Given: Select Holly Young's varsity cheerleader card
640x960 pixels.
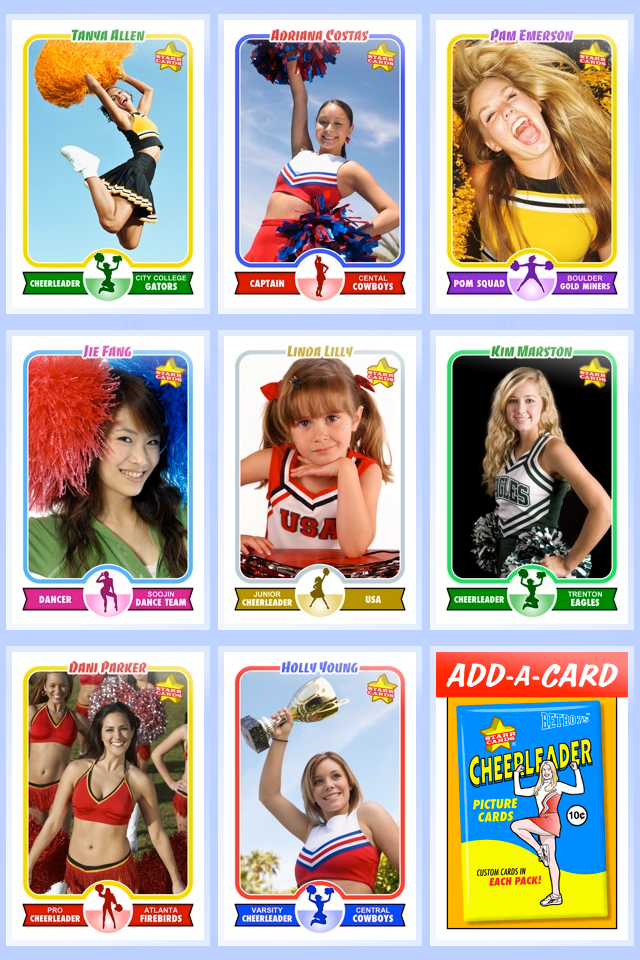Looking at the screenshot, I should 320,797.
